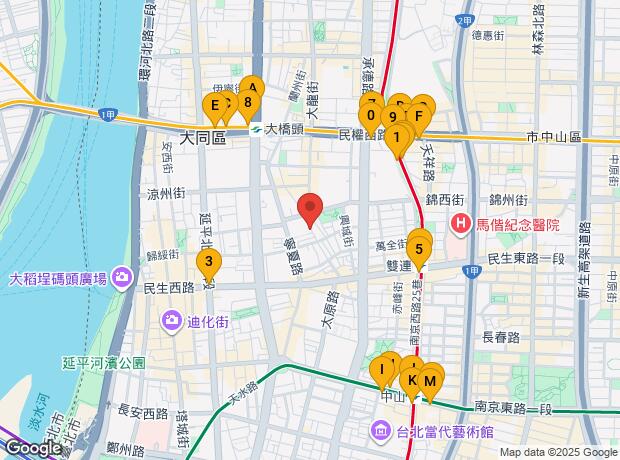
Task: Tap the orange marker labeled E
Action: coord(213,104)
